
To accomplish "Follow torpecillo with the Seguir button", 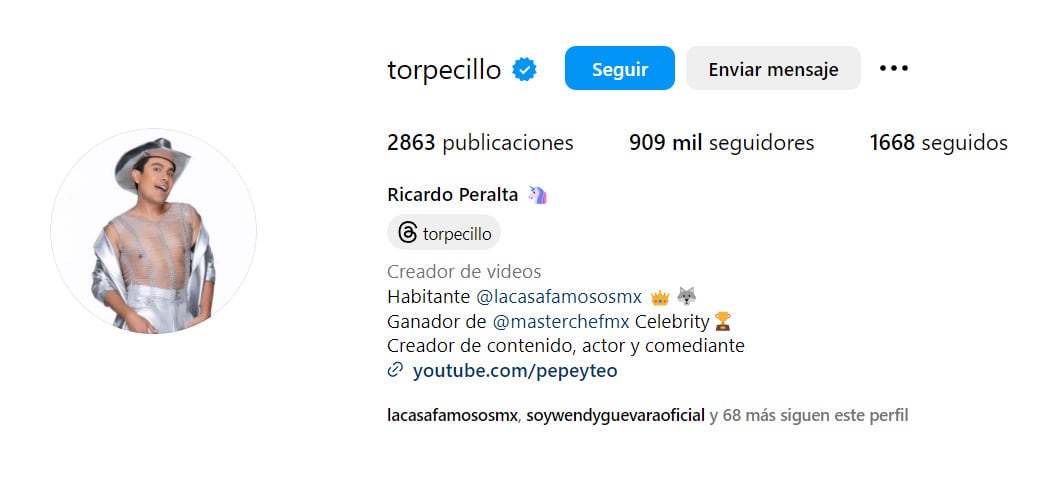I will [x=619, y=69].
